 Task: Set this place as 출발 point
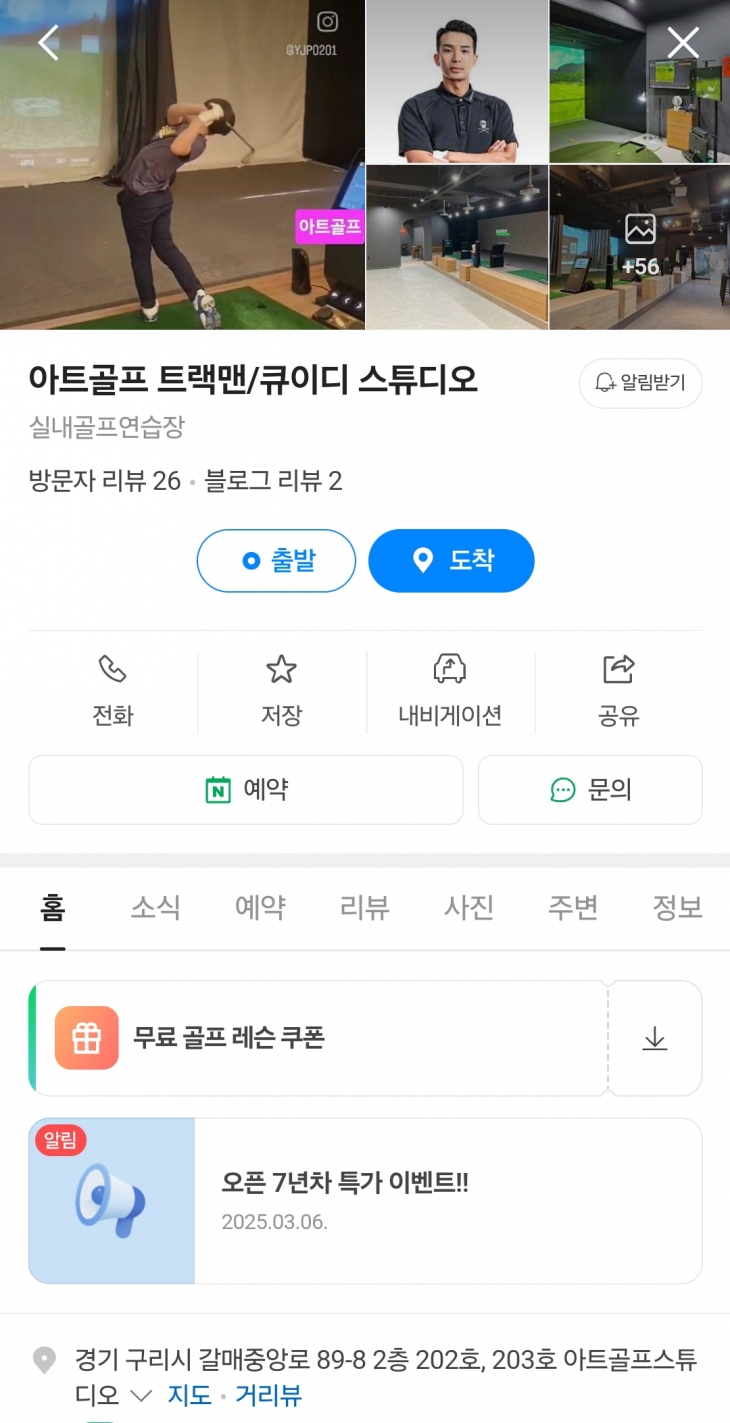click(x=276, y=561)
